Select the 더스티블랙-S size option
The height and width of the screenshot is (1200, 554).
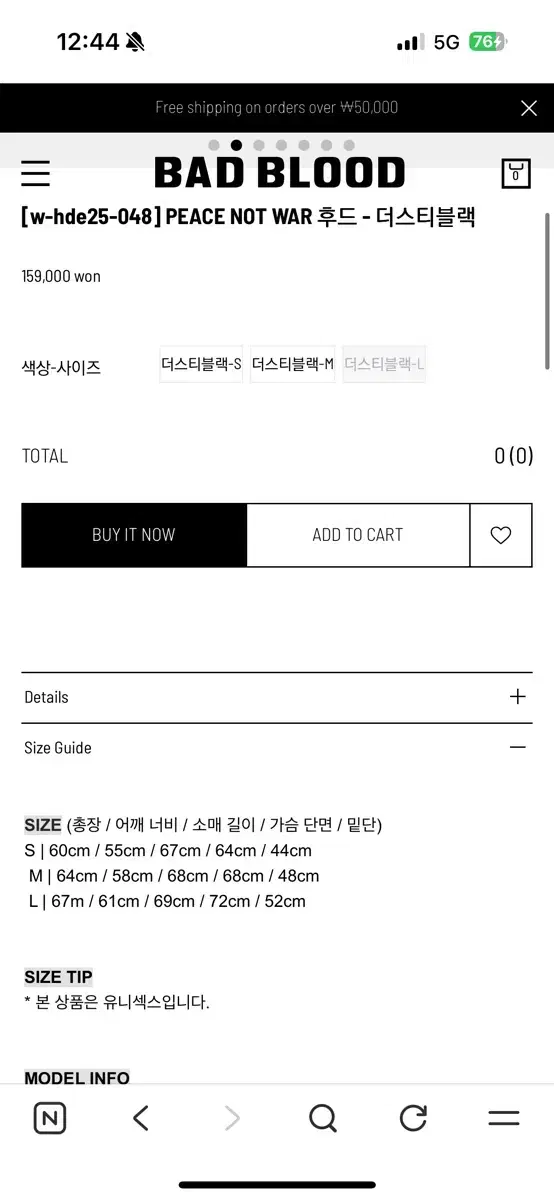pos(201,365)
